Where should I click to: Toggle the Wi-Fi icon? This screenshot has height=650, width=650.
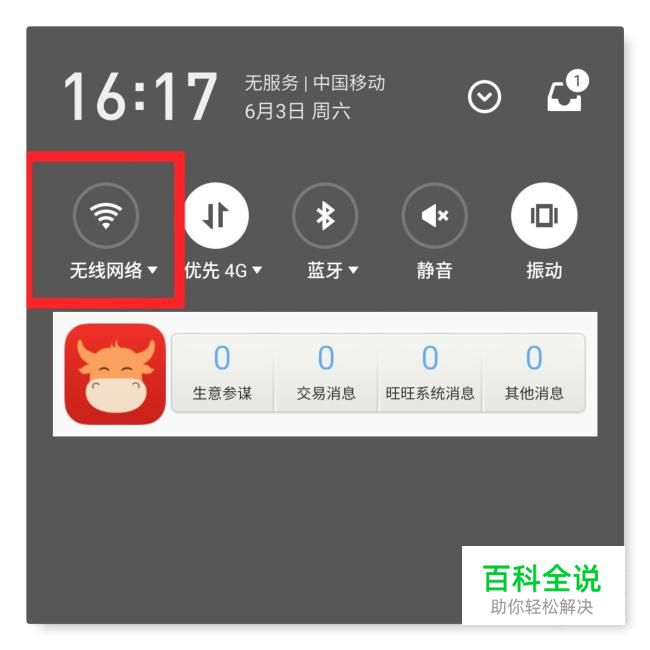pos(106,216)
